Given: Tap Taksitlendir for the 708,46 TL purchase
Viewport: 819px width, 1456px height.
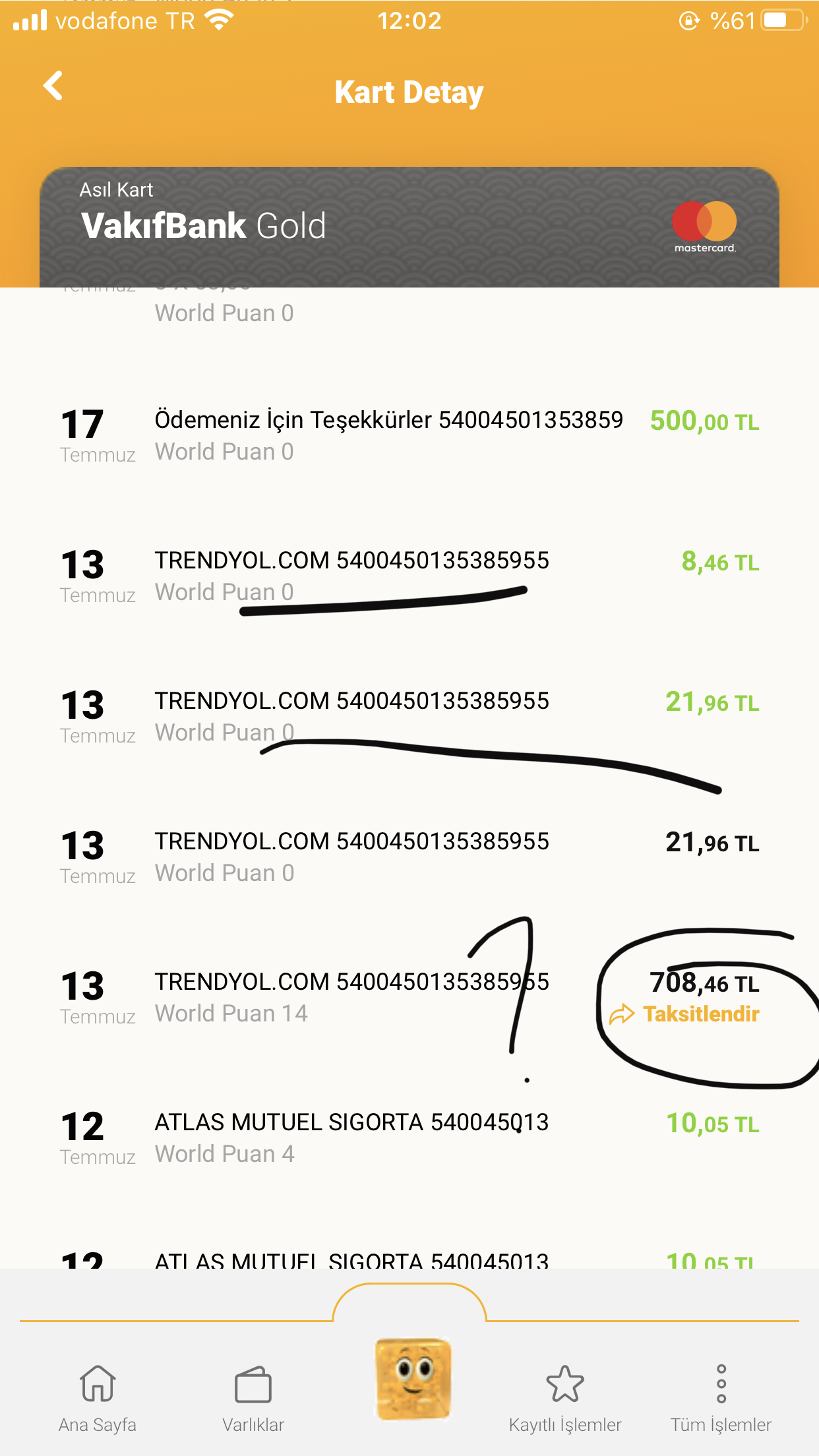Looking at the screenshot, I should tap(684, 1014).
